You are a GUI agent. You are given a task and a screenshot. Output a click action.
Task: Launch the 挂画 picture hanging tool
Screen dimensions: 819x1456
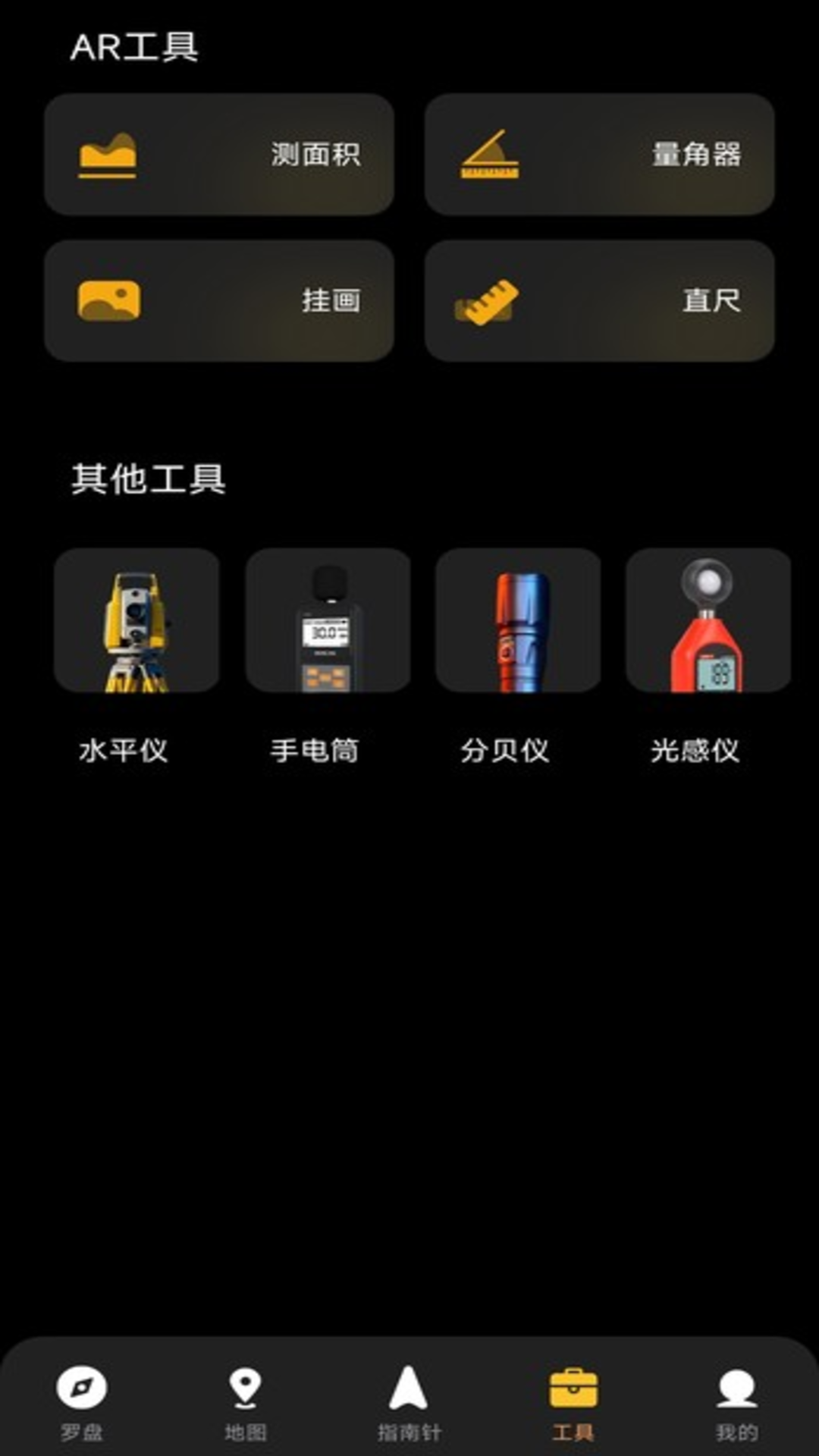[218, 301]
